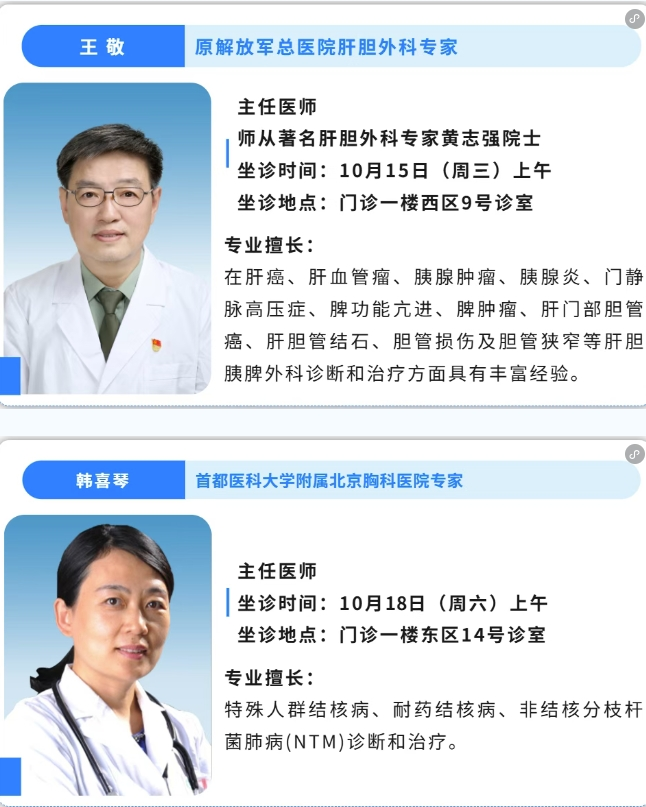Tap the mini-program link icon on 韩喜琴's card

click(634, 454)
